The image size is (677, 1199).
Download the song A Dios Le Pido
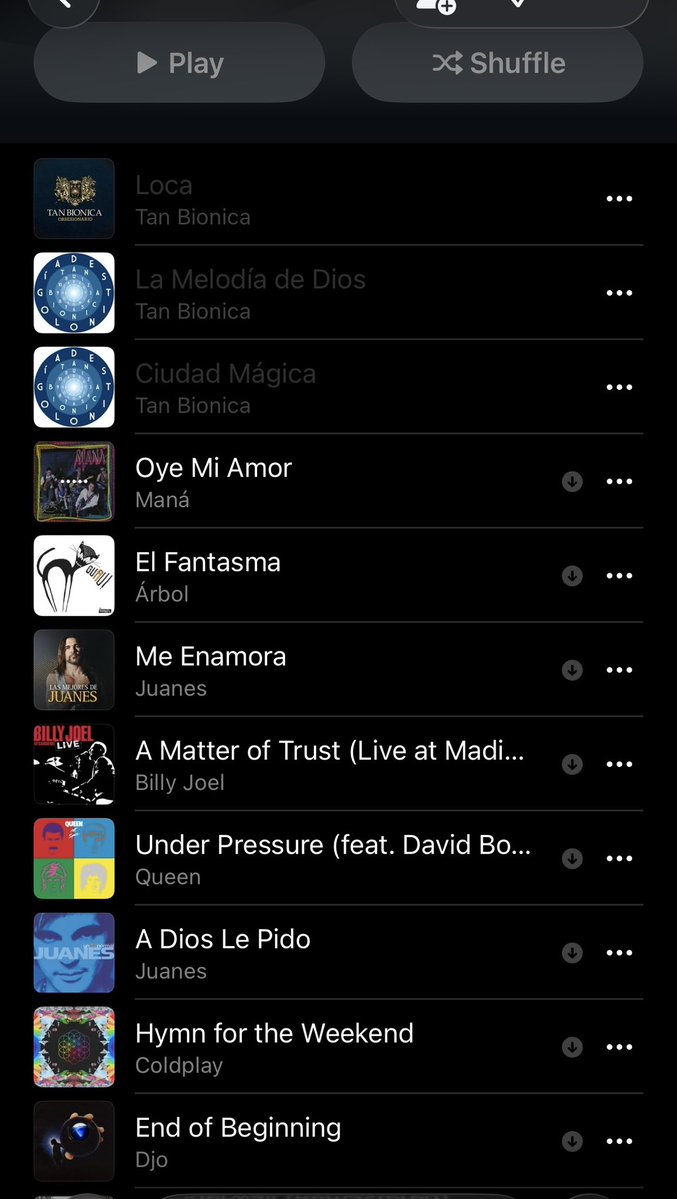point(572,953)
